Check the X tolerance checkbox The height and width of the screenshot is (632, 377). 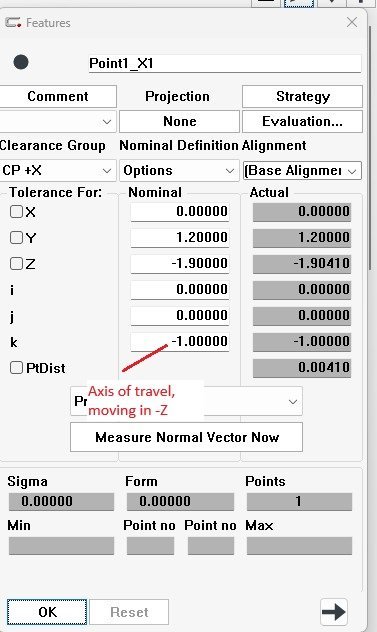coord(16,212)
